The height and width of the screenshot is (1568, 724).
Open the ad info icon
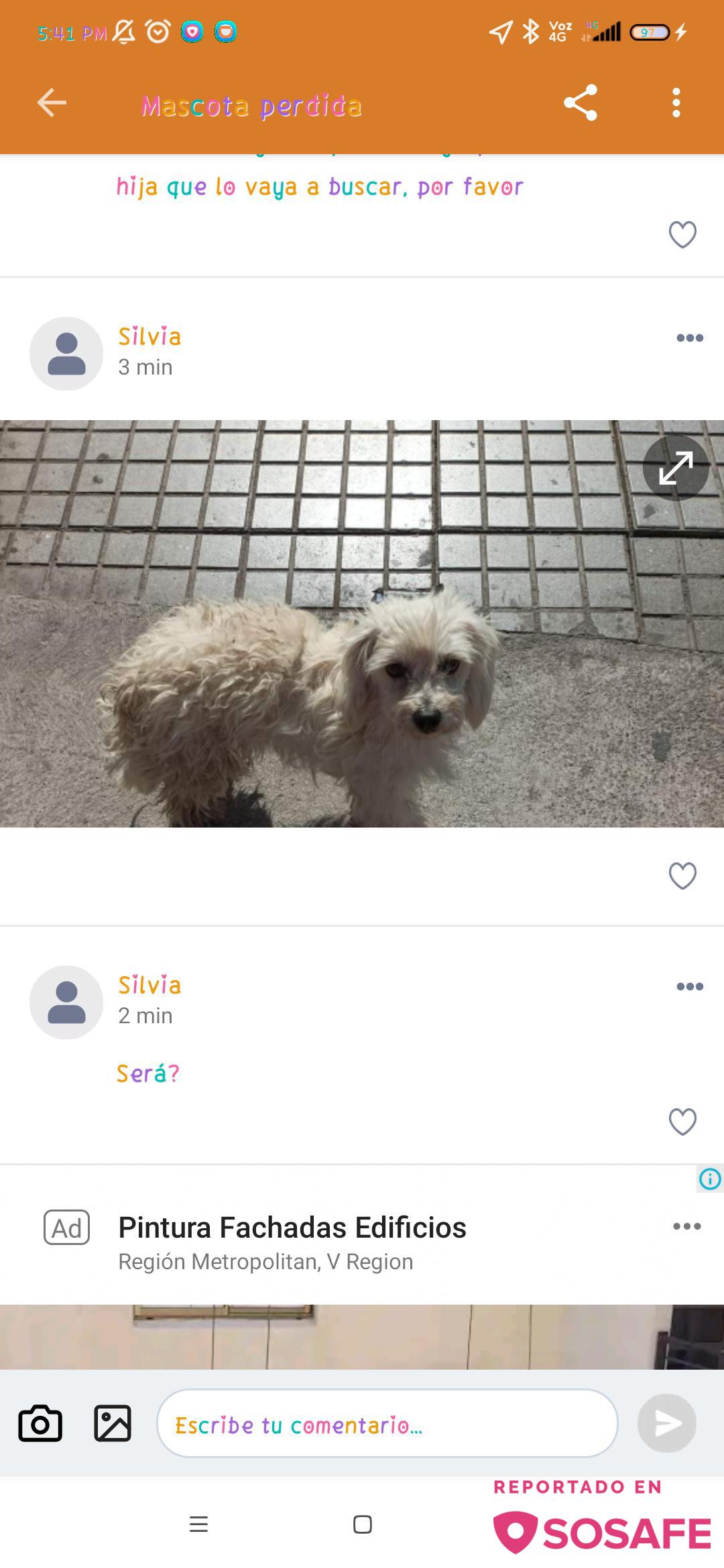[x=710, y=1179]
